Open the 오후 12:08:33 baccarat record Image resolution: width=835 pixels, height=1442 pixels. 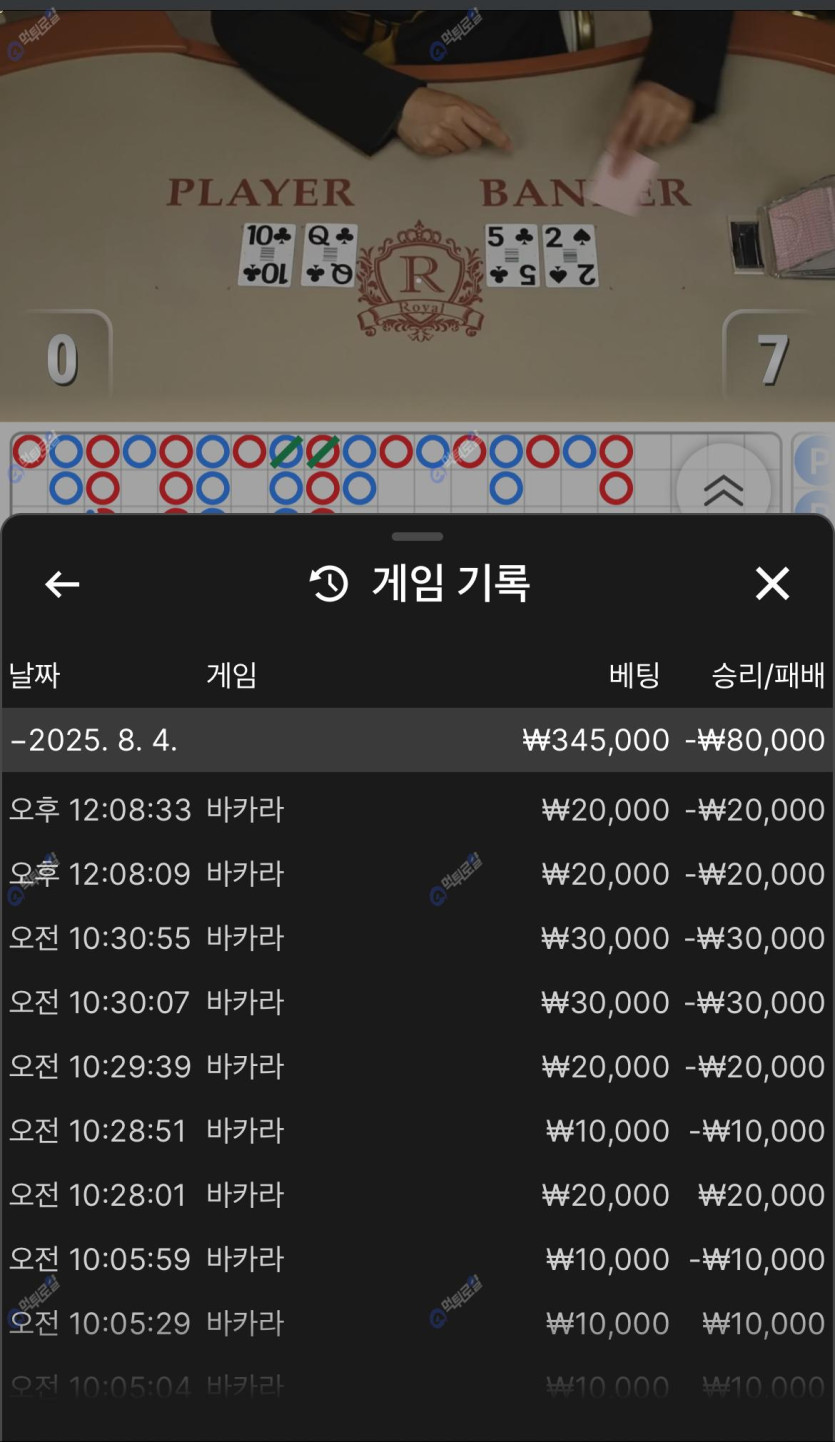[417, 810]
